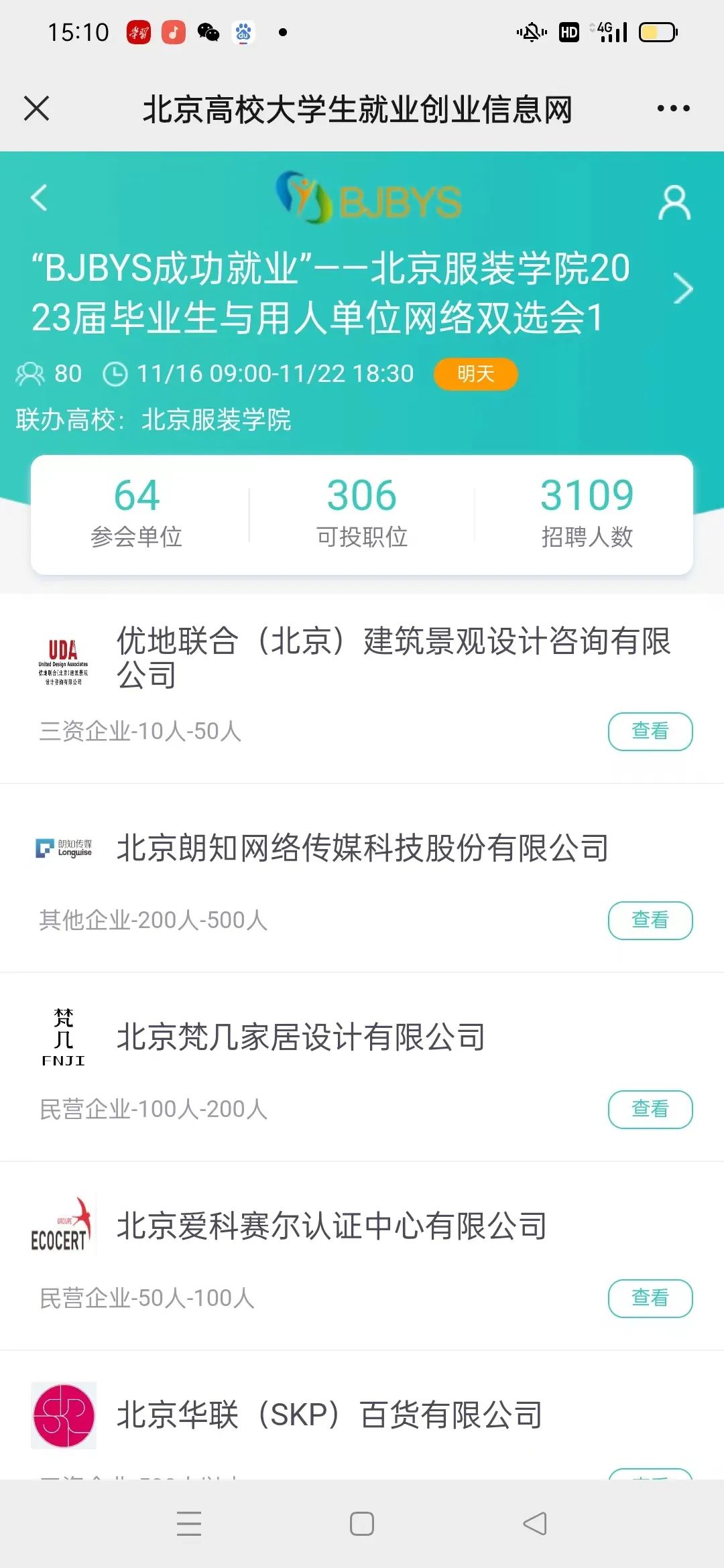Select the orange 明天 tag
The image size is (724, 1568).
[475, 374]
